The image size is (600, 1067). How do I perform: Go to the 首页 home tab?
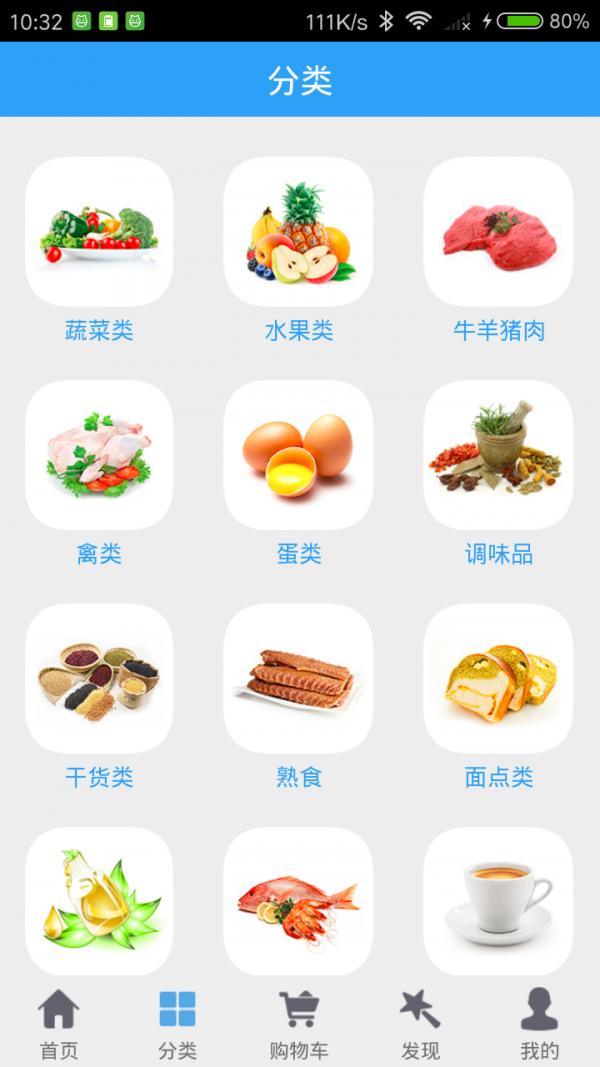tap(59, 1023)
